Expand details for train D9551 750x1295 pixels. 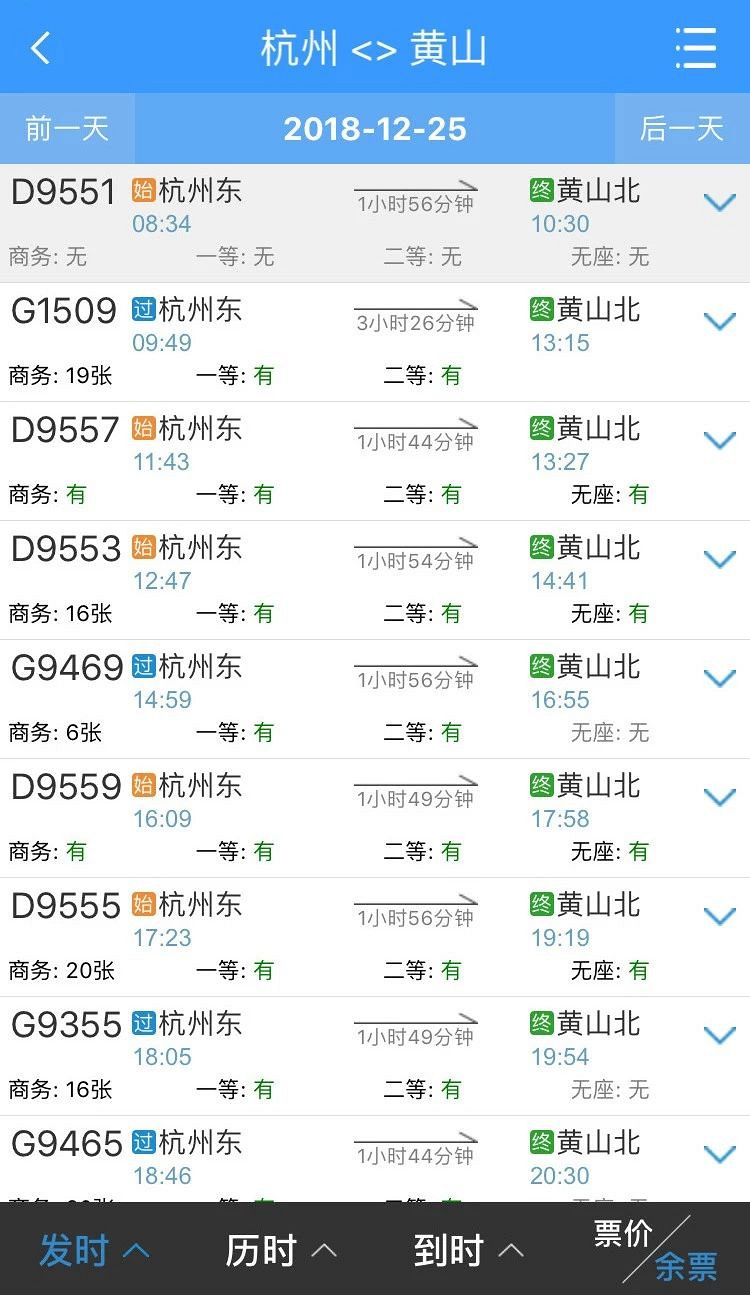[x=719, y=200]
